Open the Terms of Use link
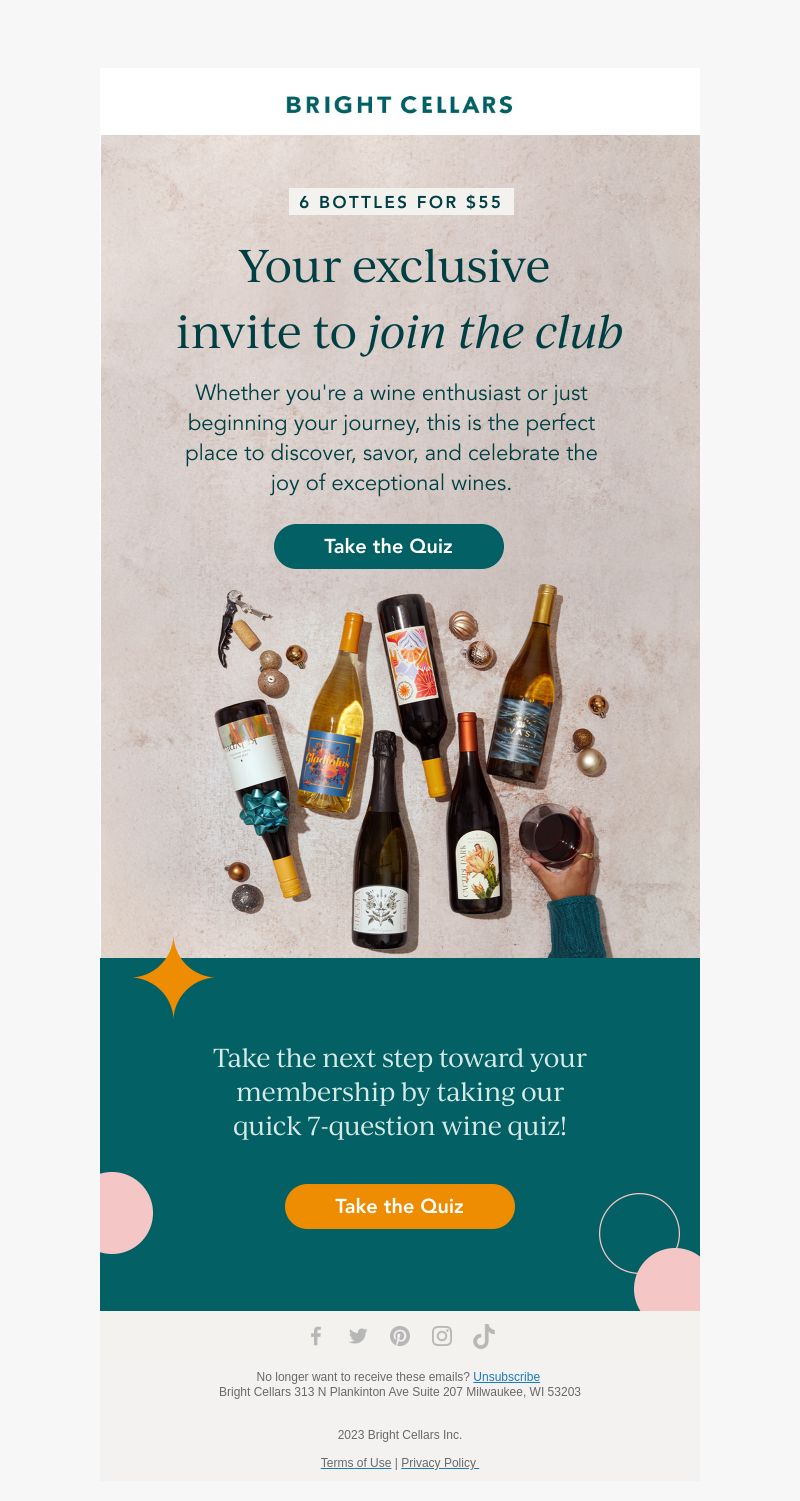This screenshot has height=1501, width=800. click(x=356, y=1463)
